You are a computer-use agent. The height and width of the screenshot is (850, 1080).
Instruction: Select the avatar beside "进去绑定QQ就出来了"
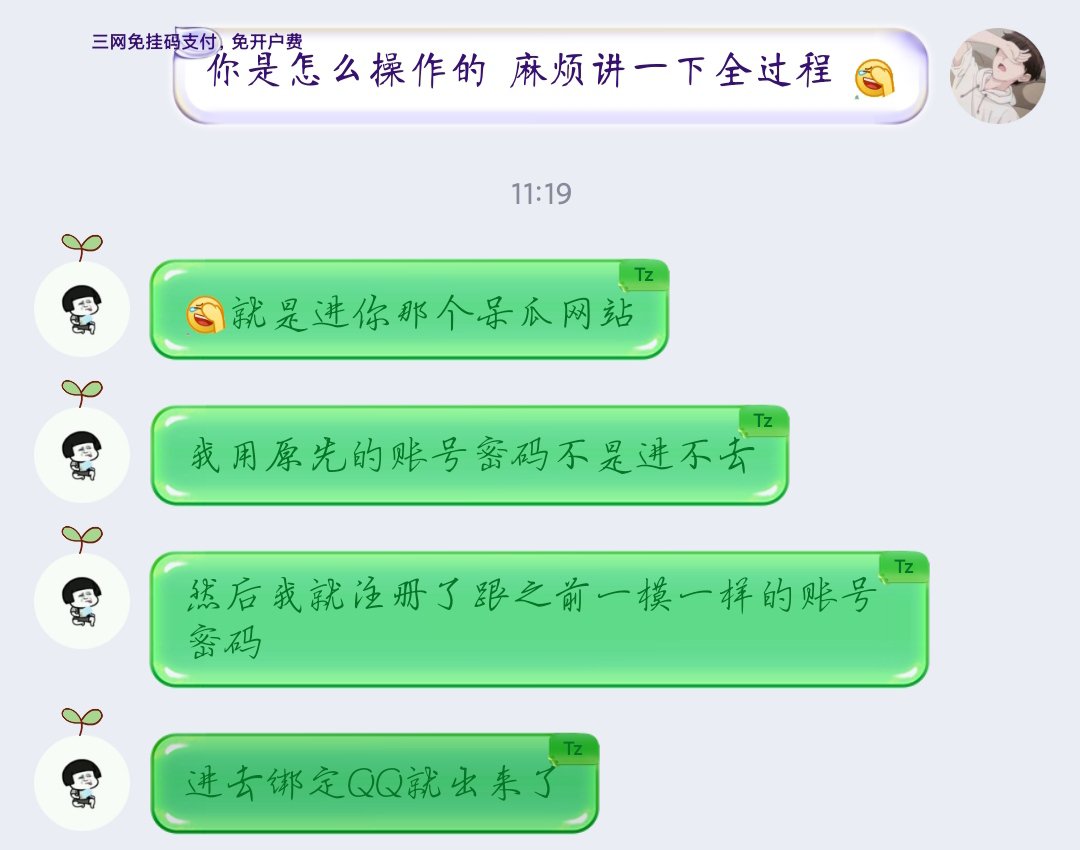point(82,783)
